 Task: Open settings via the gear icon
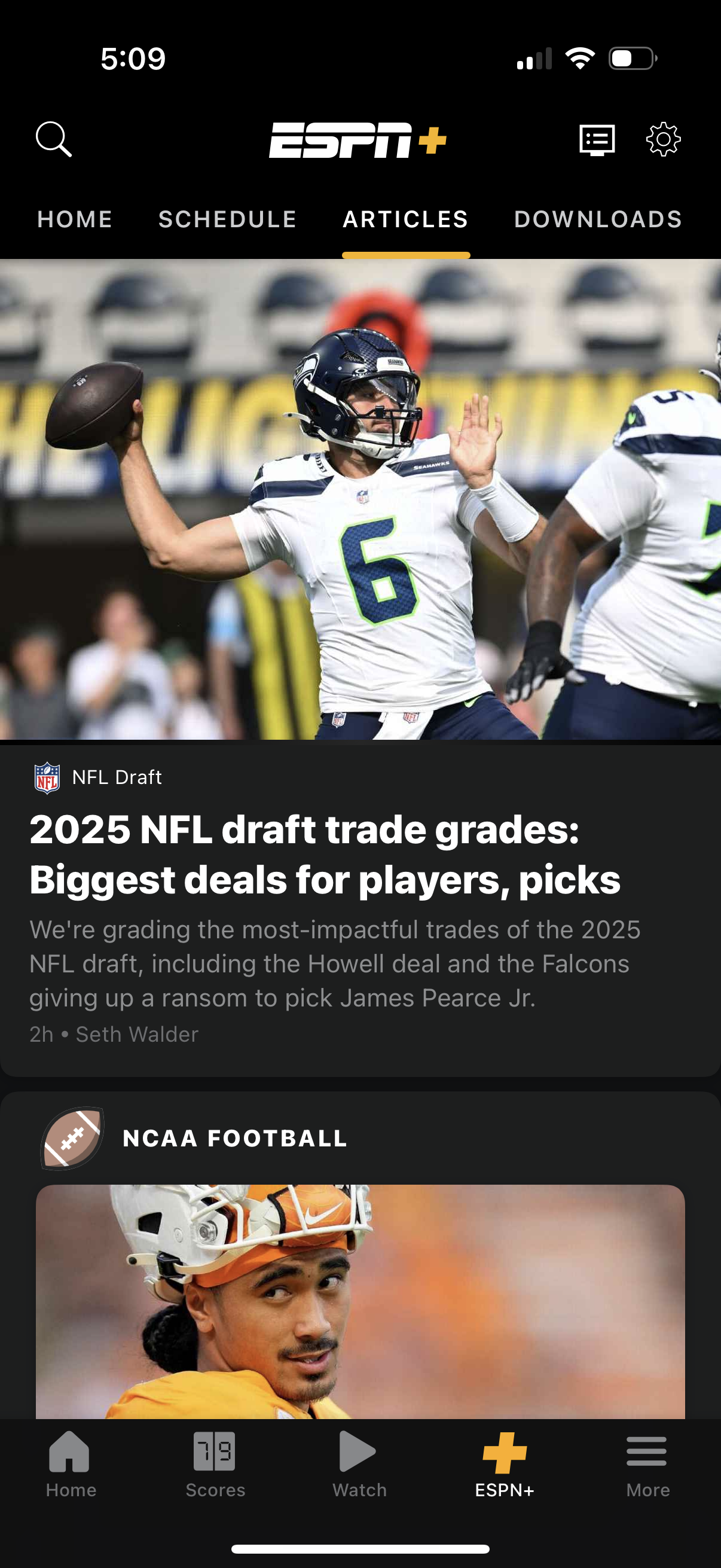click(664, 139)
